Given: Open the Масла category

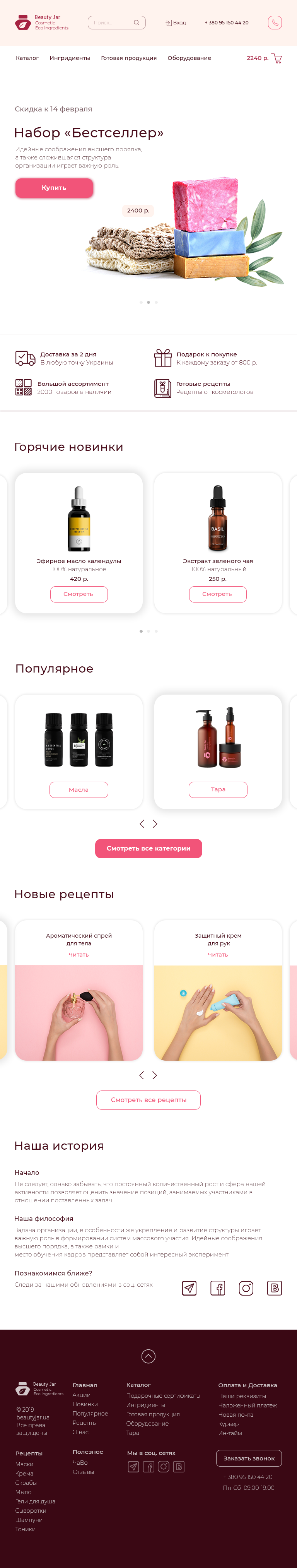Looking at the screenshot, I should pyautogui.click(x=79, y=789).
